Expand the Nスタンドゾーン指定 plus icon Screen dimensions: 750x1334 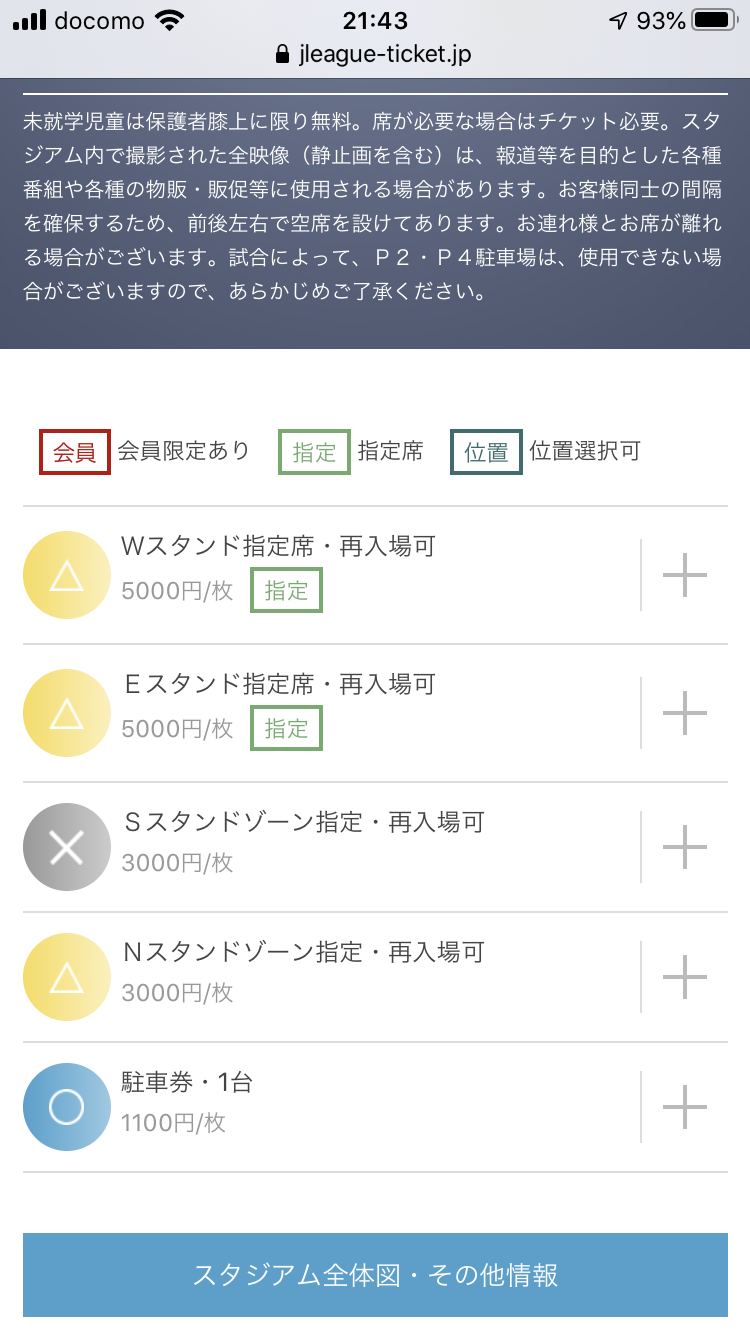[x=685, y=977]
